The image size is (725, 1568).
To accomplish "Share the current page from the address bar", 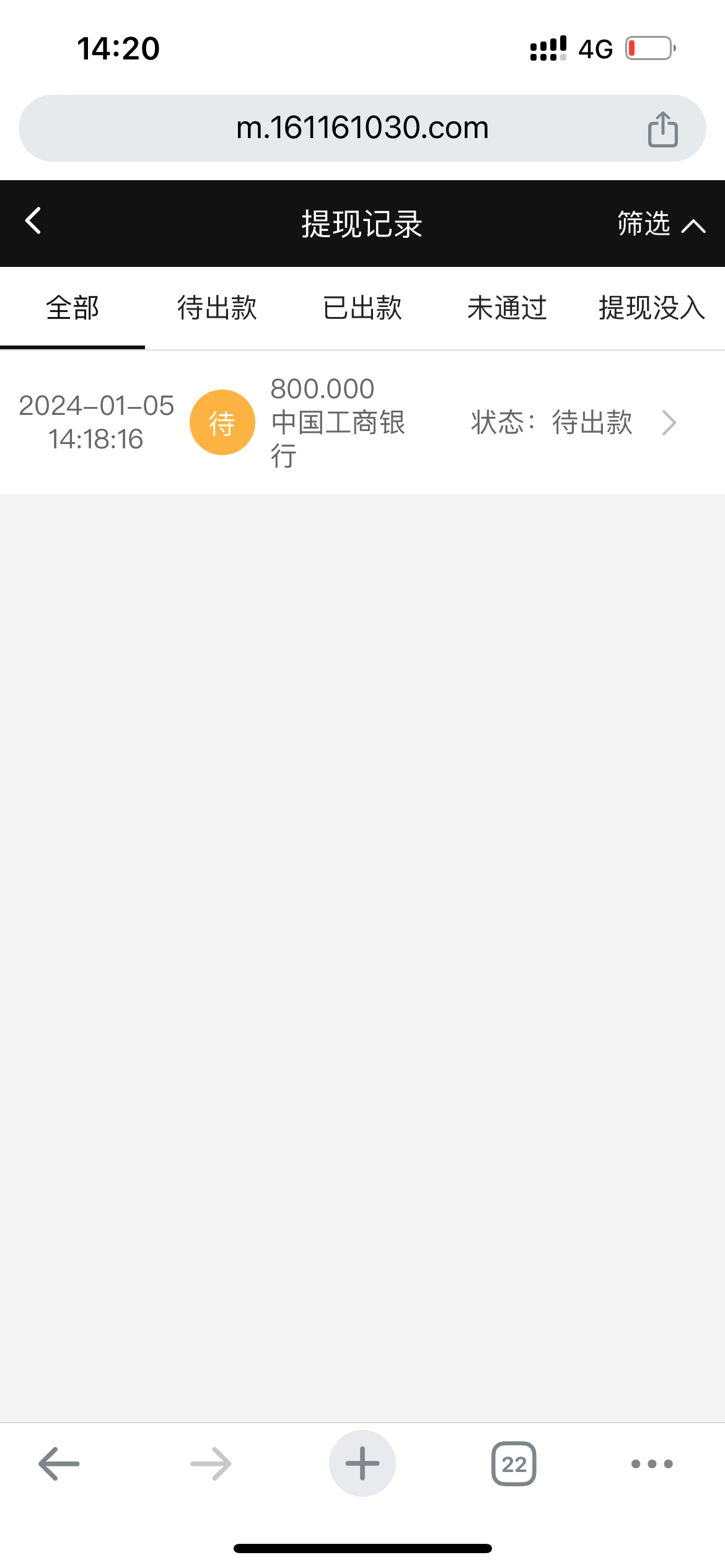I will point(663,129).
